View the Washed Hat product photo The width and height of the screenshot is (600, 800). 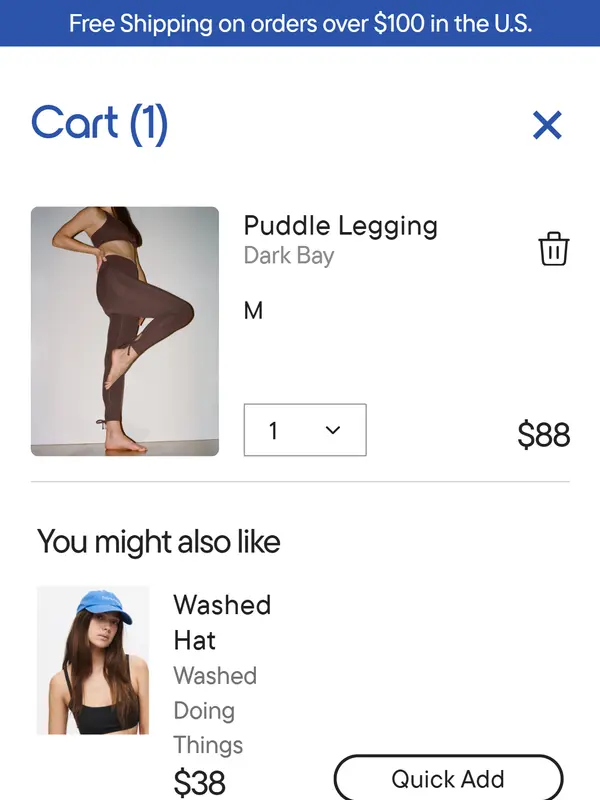(93, 661)
